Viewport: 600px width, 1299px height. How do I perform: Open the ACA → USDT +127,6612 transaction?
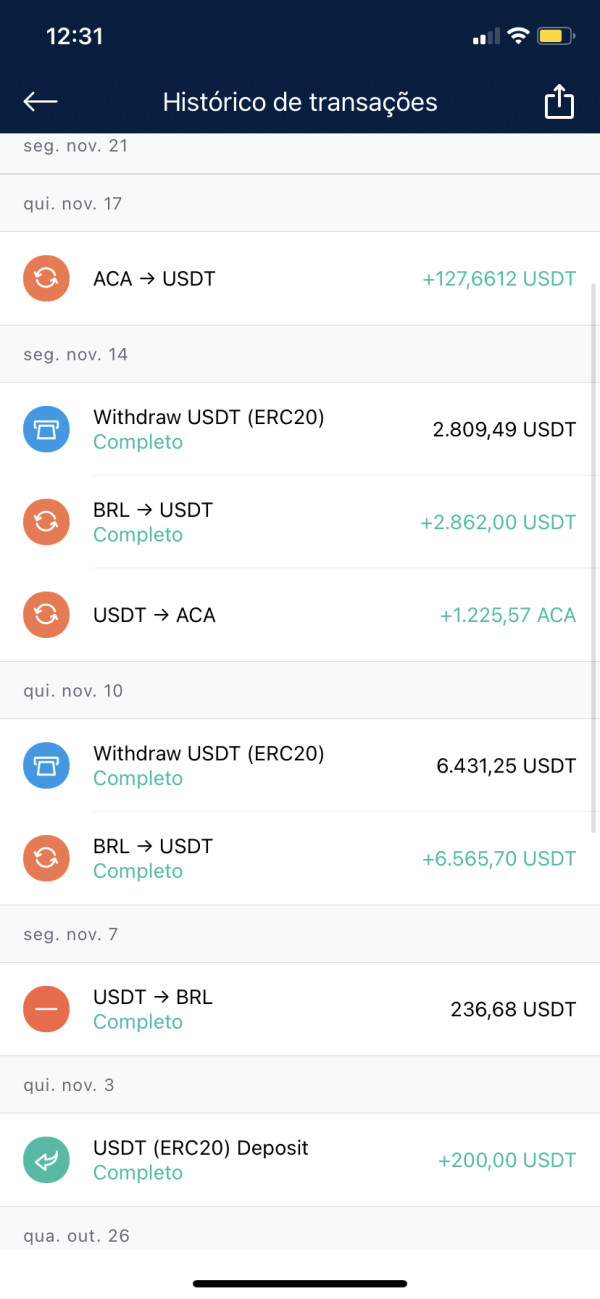[x=300, y=278]
